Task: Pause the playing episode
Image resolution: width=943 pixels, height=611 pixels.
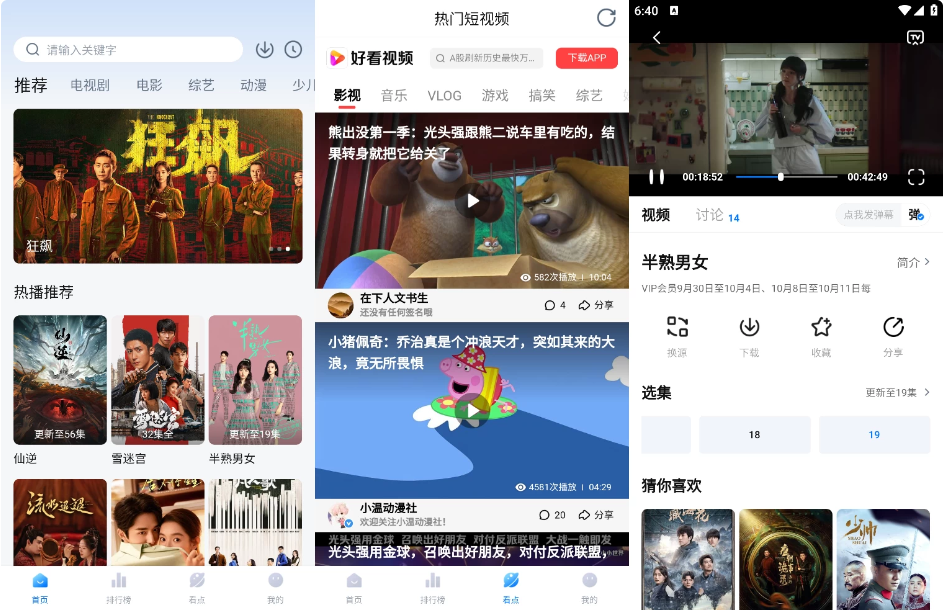Action: tap(656, 177)
